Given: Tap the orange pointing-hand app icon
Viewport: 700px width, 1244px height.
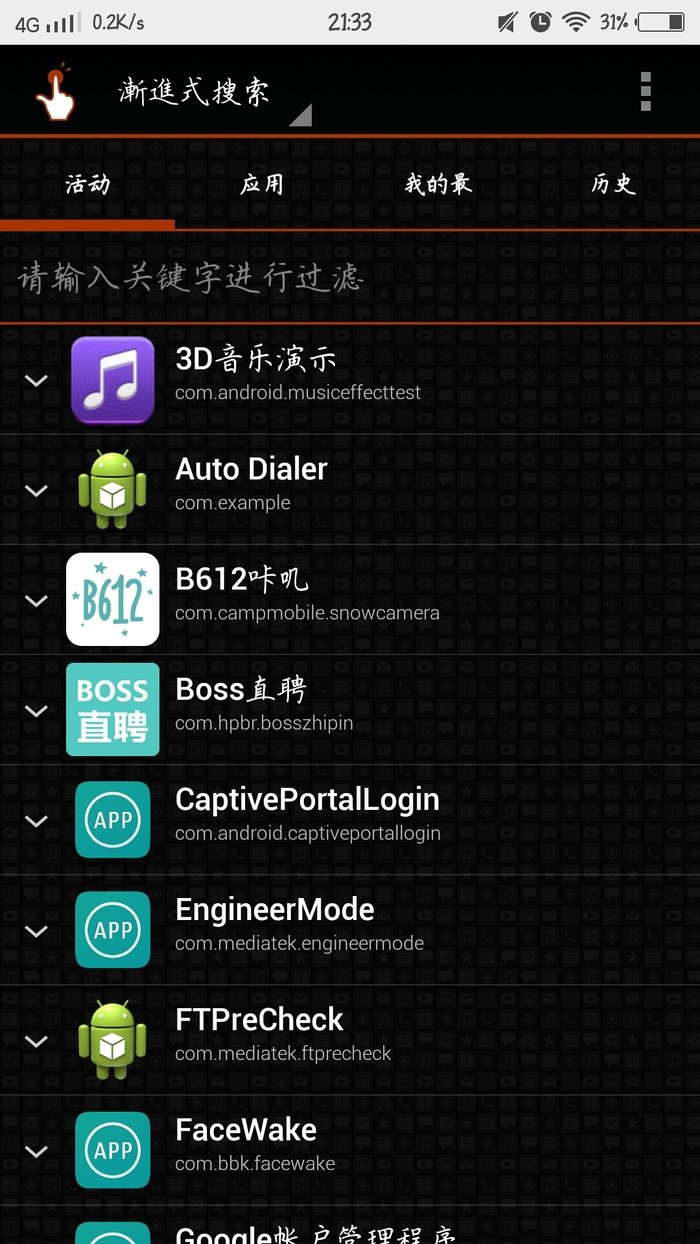Looking at the screenshot, I should point(55,93).
